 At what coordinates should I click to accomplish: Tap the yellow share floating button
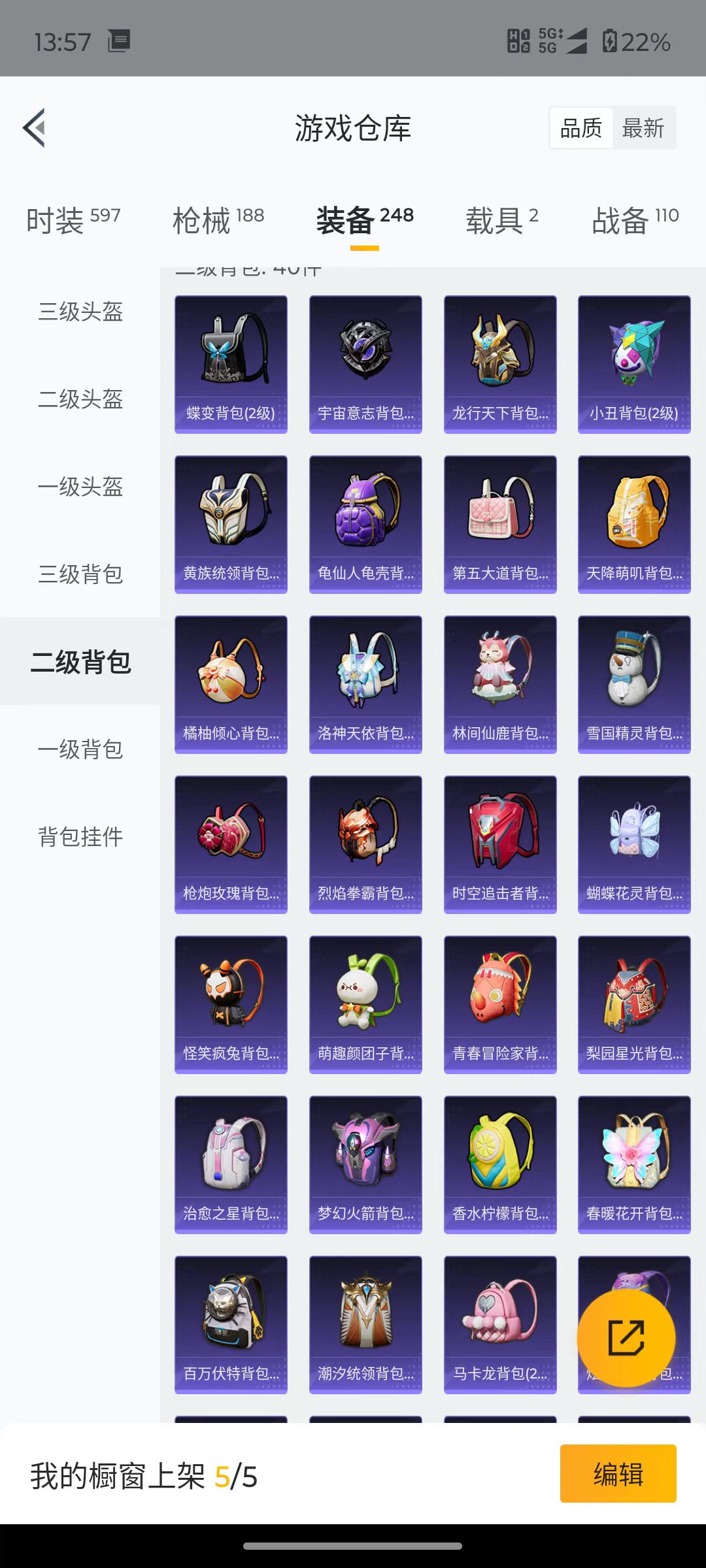point(626,1337)
